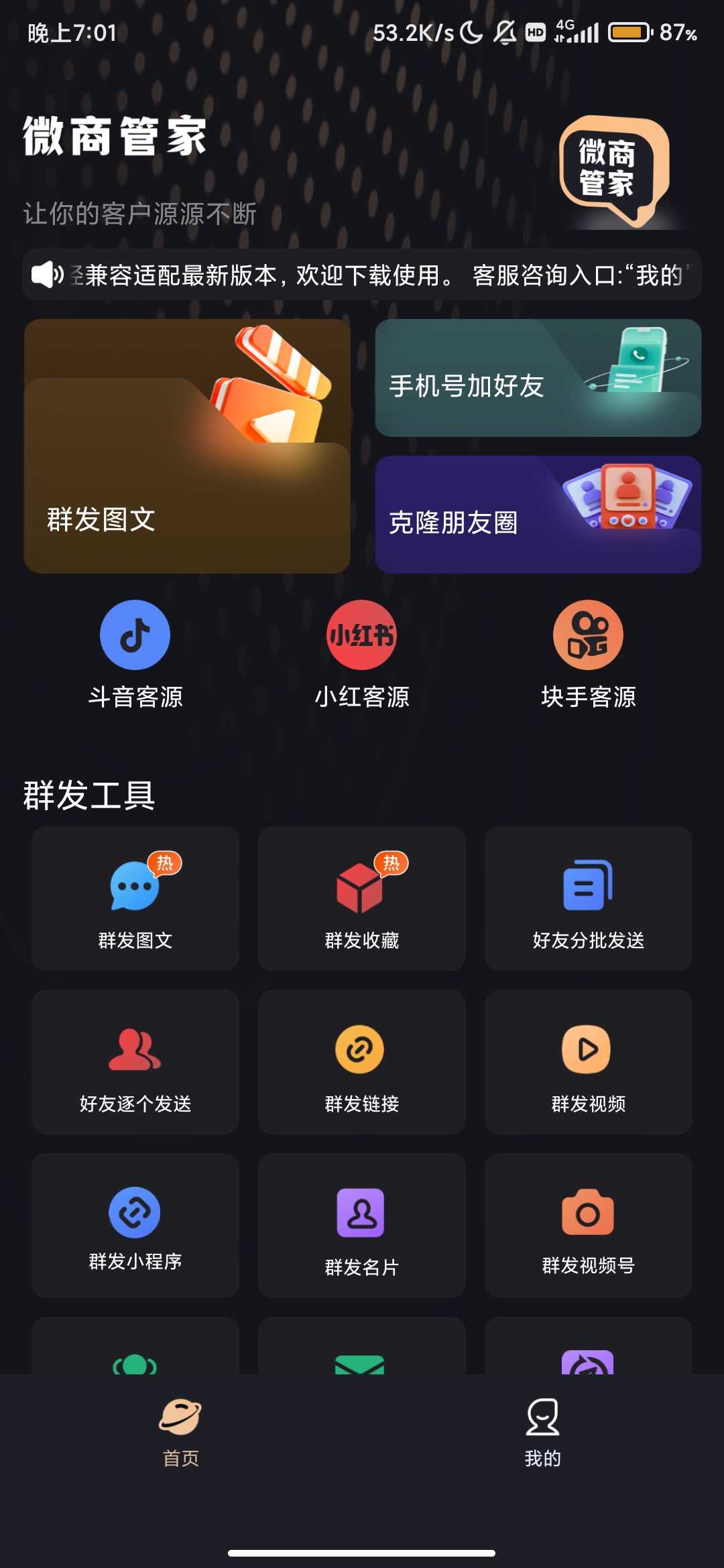Open 群发链接 tool
This screenshot has width=724, height=1568.
[361, 1062]
